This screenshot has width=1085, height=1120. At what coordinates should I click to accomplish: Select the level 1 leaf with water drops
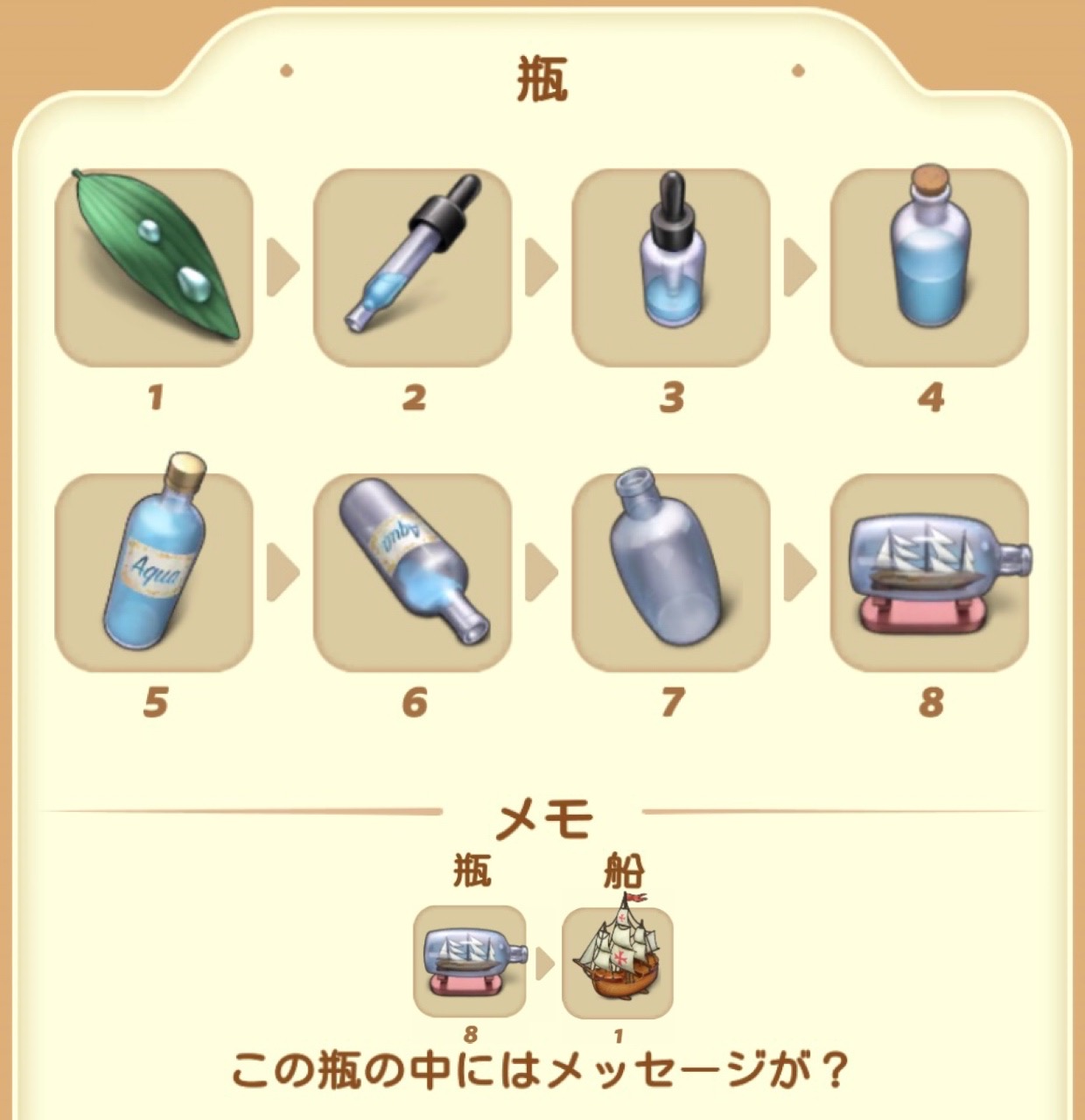154,267
